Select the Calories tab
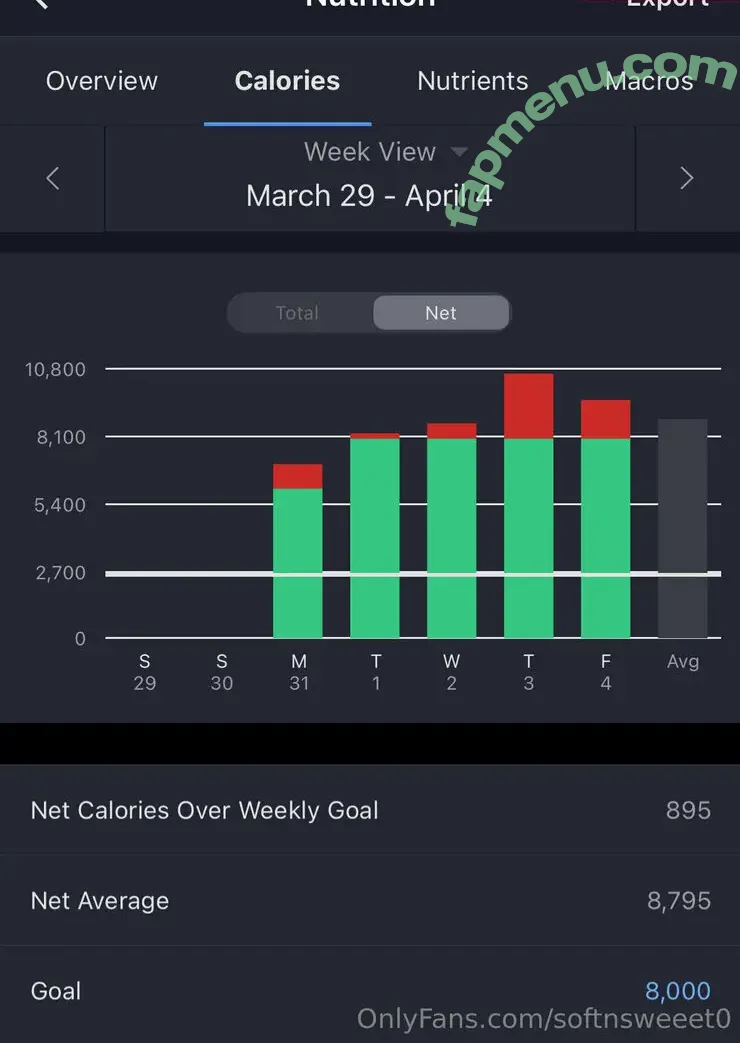Image resolution: width=740 pixels, height=1043 pixels. tap(287, 81)
